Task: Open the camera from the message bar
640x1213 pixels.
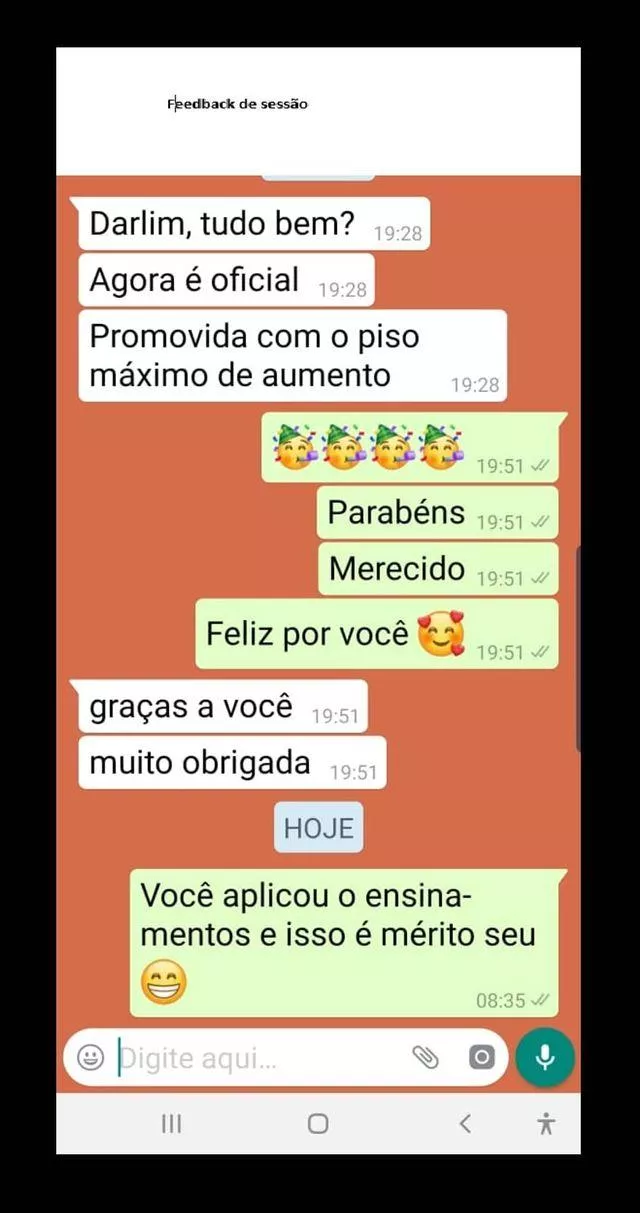Action: pos(482,1057)
